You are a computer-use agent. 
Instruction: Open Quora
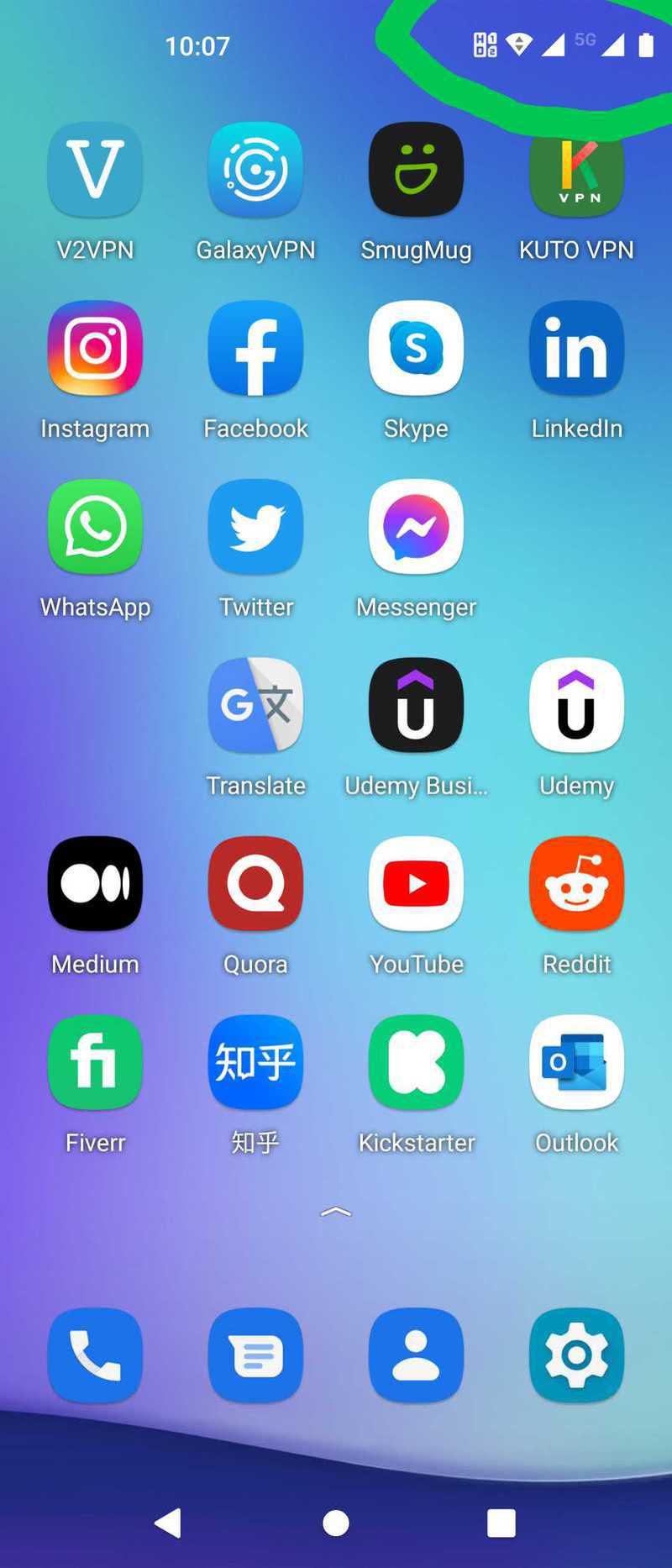[x=255, y=884]
